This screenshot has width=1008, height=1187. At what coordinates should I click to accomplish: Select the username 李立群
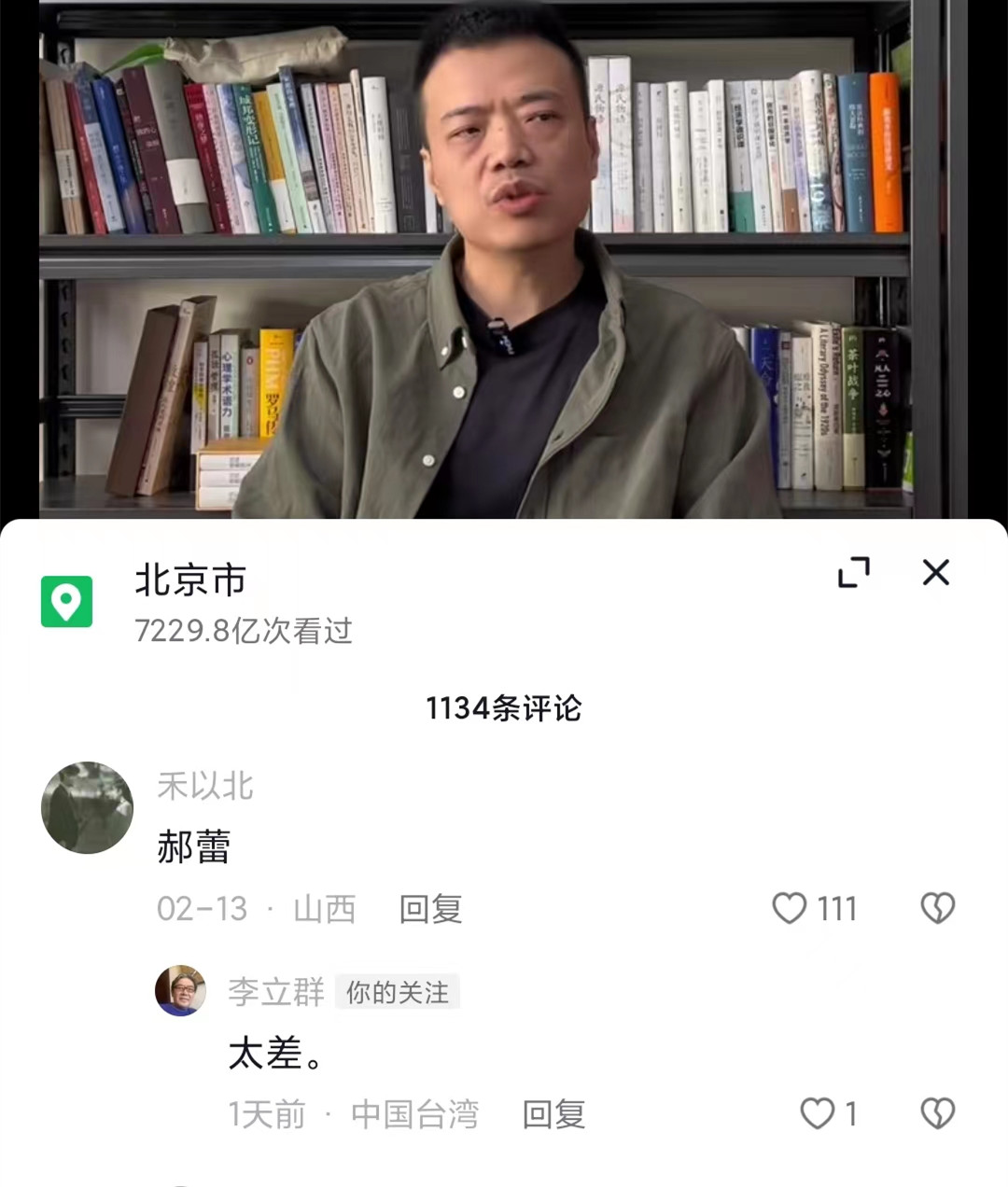[275, 992]
